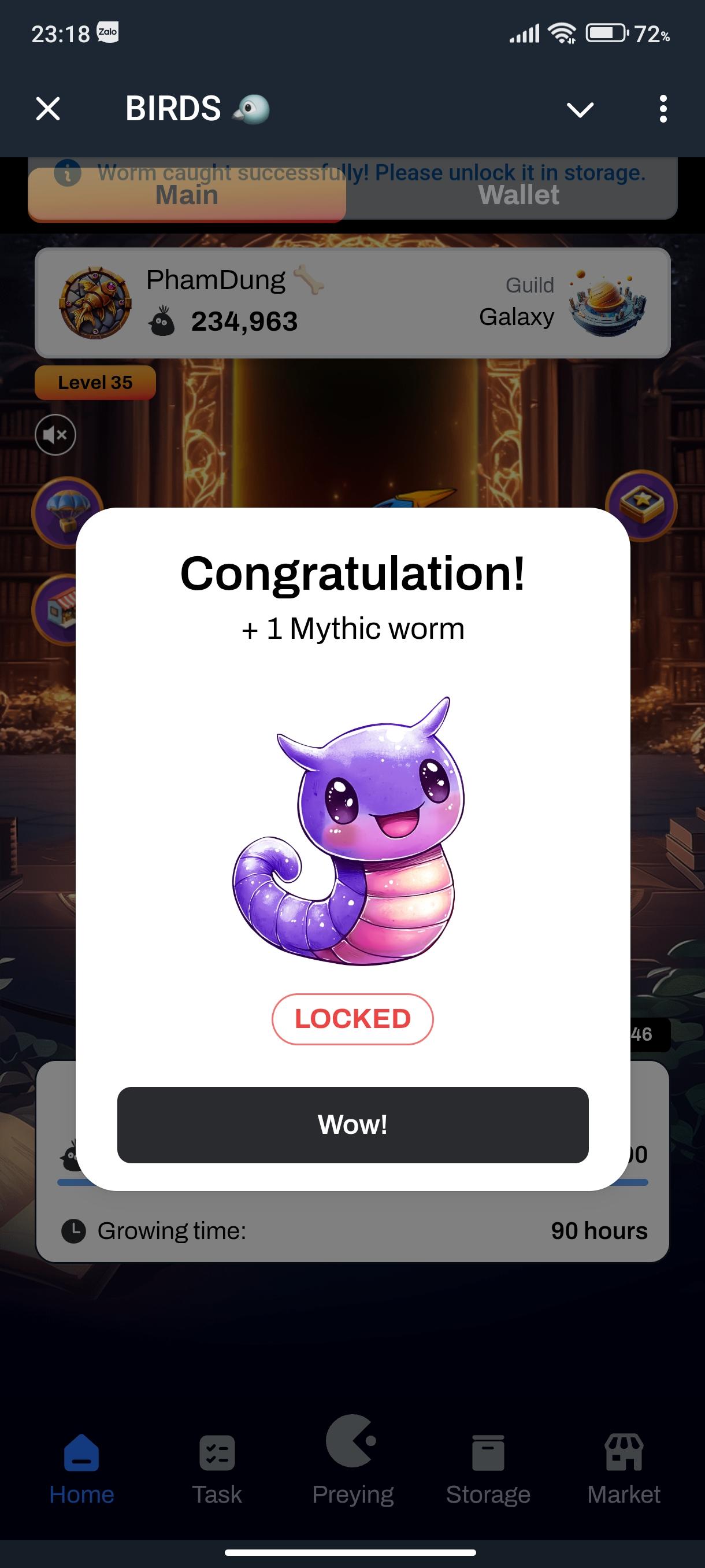Open the PhamDung profile card
705x1568 pixels.
click(243, 302)
